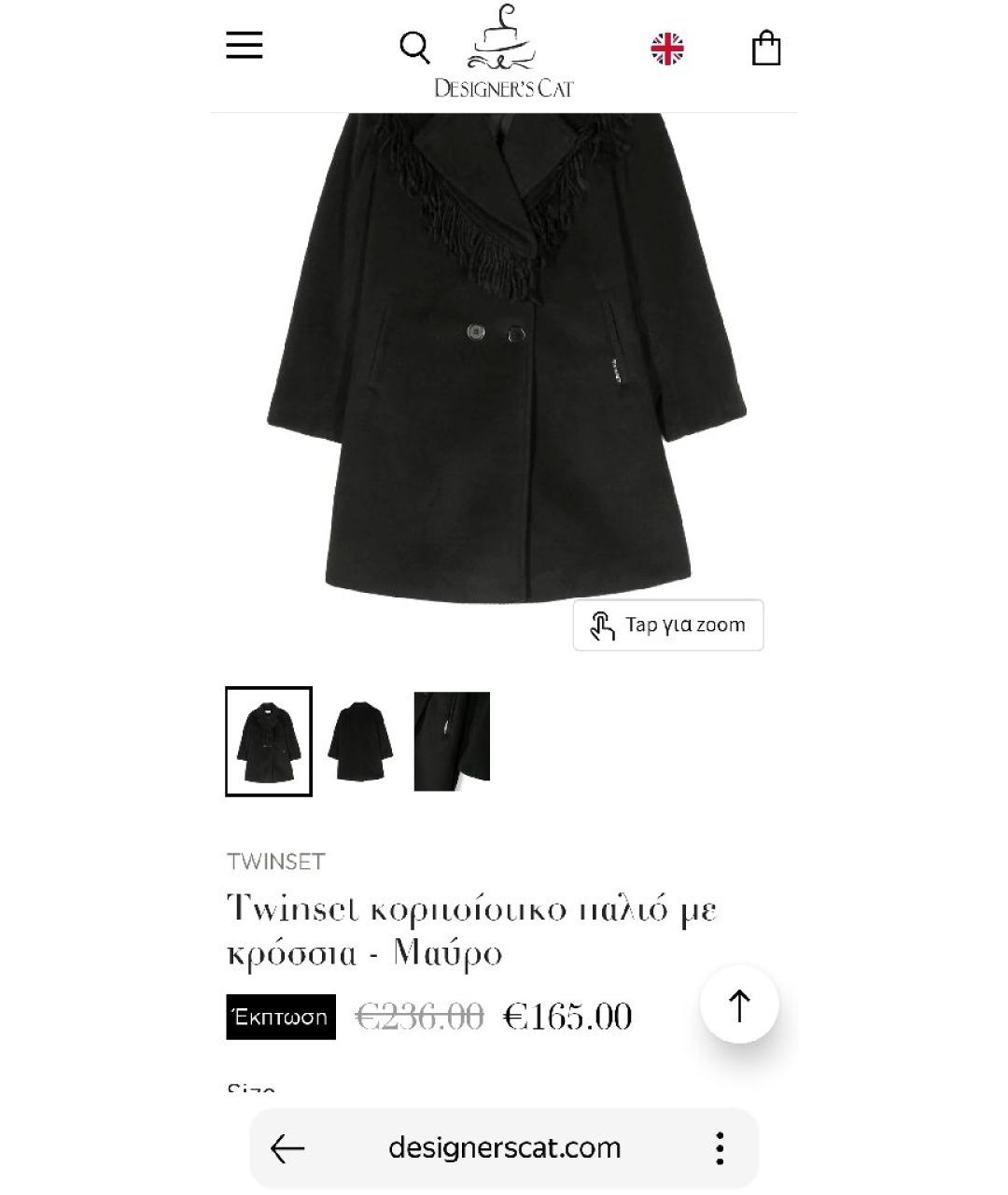Viewport: 1008px width, 1195px height.
Task: Select the close-up detail thumbnail
Action: 451,742
